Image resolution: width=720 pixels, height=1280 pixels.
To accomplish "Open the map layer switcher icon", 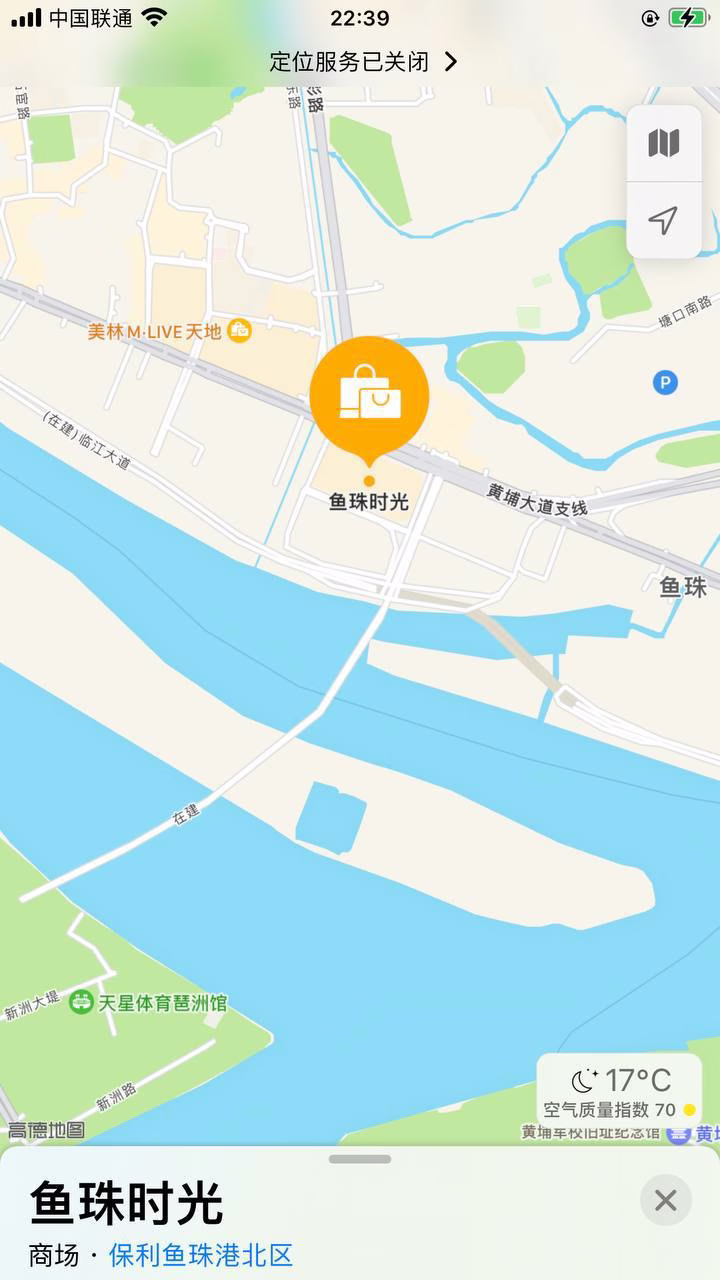I will 664,142.
